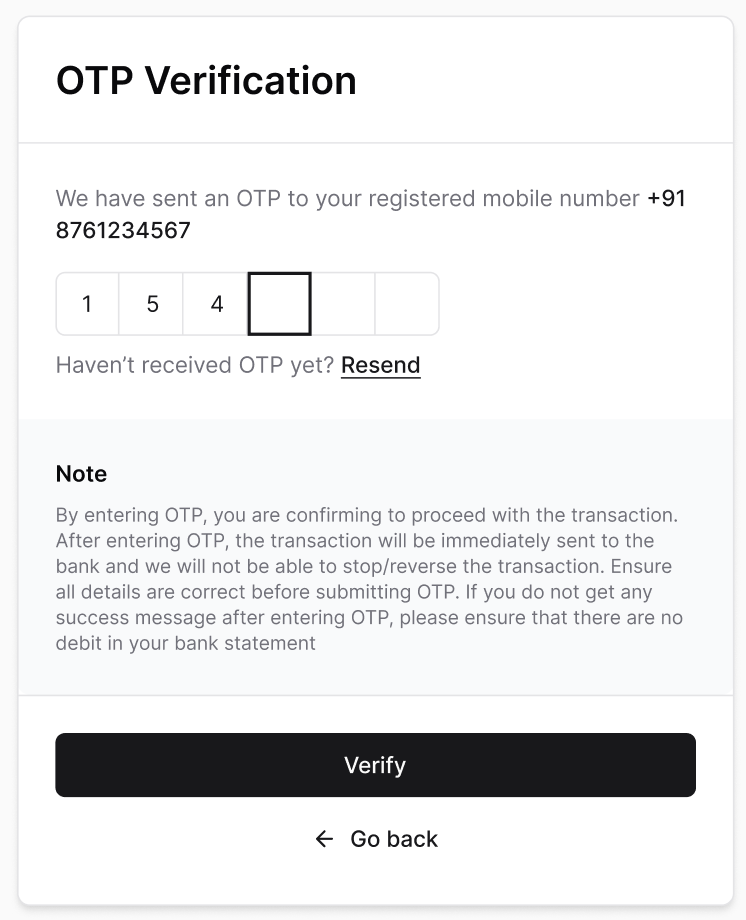The image size is (746, 920).
Task: Focus the highlighted fourth OTP box
Action: coord(280,304)
